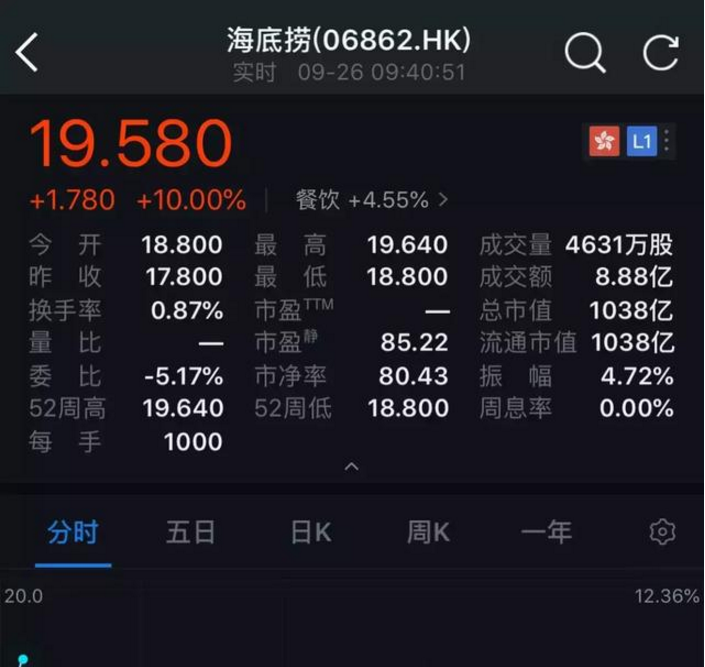Switch to the 五日 chart tab
Screen dimensions: 705x667
[x=190, y=532]
